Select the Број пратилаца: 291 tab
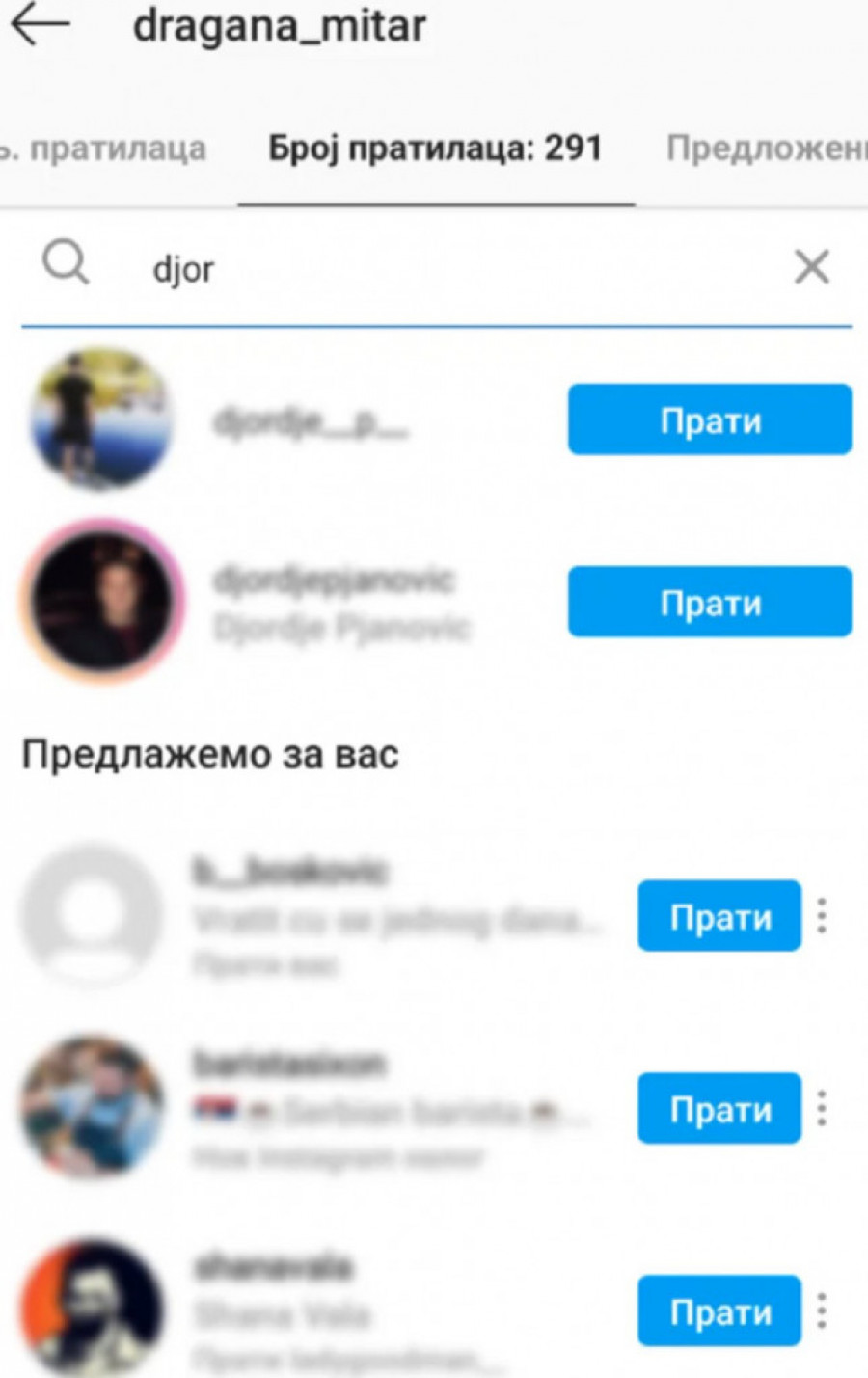Screen dimensions: 868x1378 click(x=435, y=149)
